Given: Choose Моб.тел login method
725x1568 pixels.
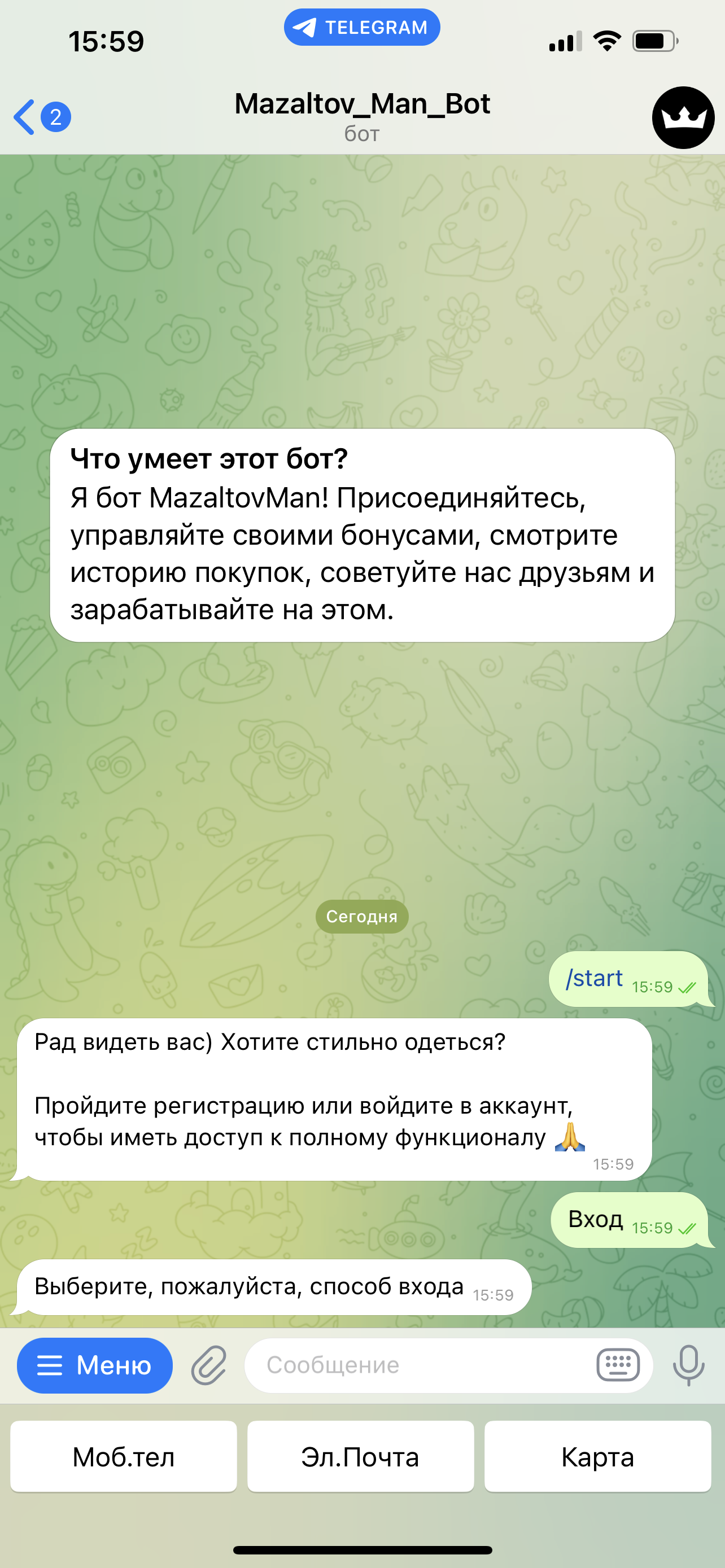Looking at the screenshot, I should point(124,1457).
